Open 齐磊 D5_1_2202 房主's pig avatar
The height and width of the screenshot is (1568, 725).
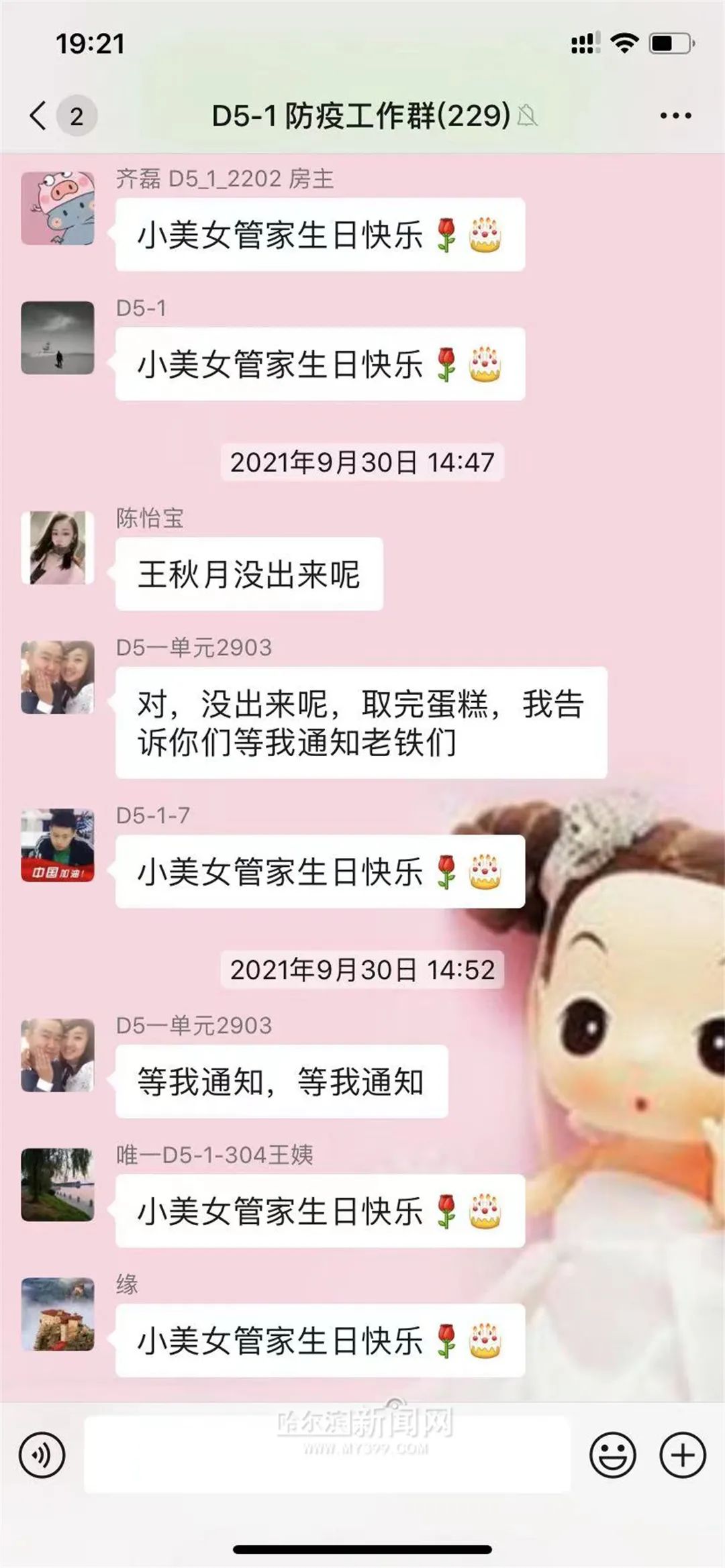(x=58, y=207)
